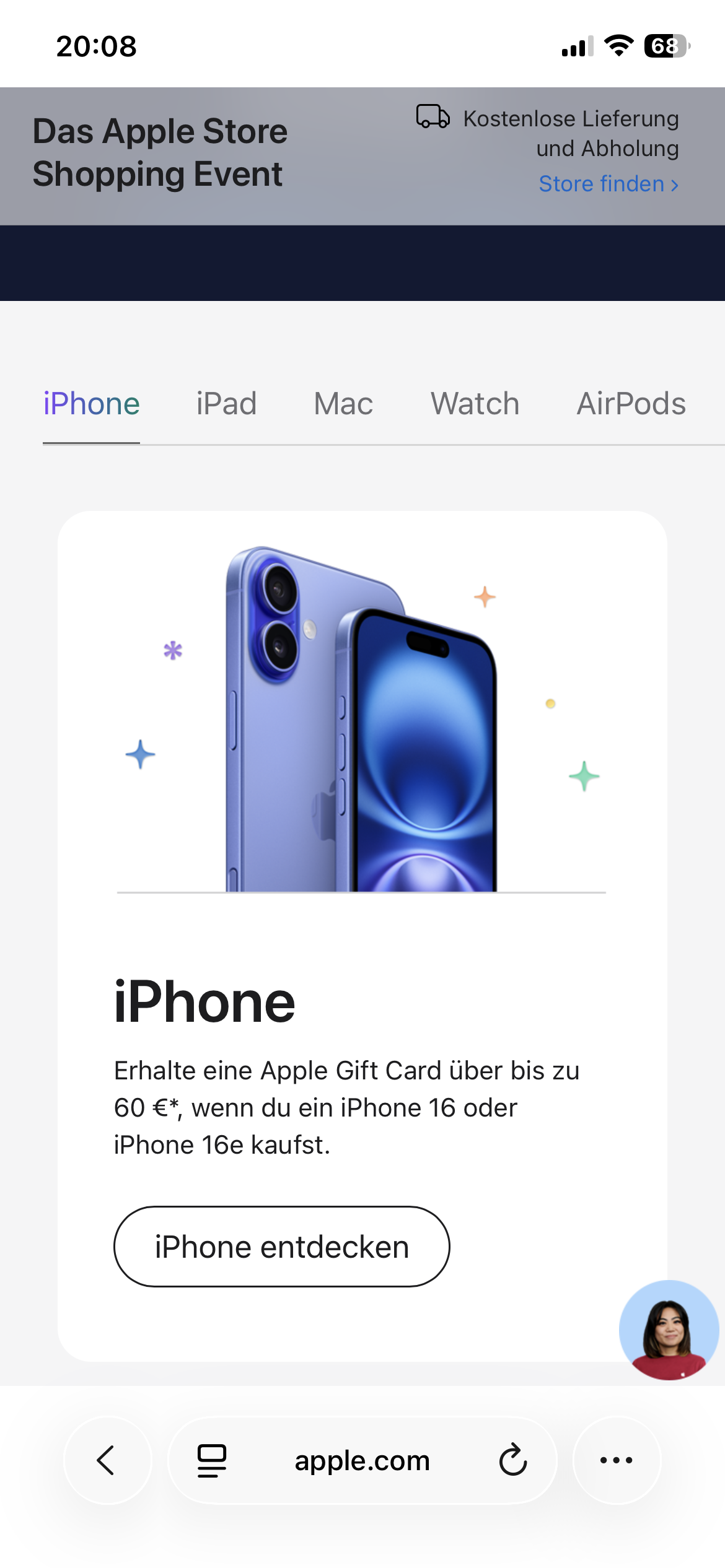The image size is (725, 1568).
Task: Open the Watch tab
Action: coord(475,404)
